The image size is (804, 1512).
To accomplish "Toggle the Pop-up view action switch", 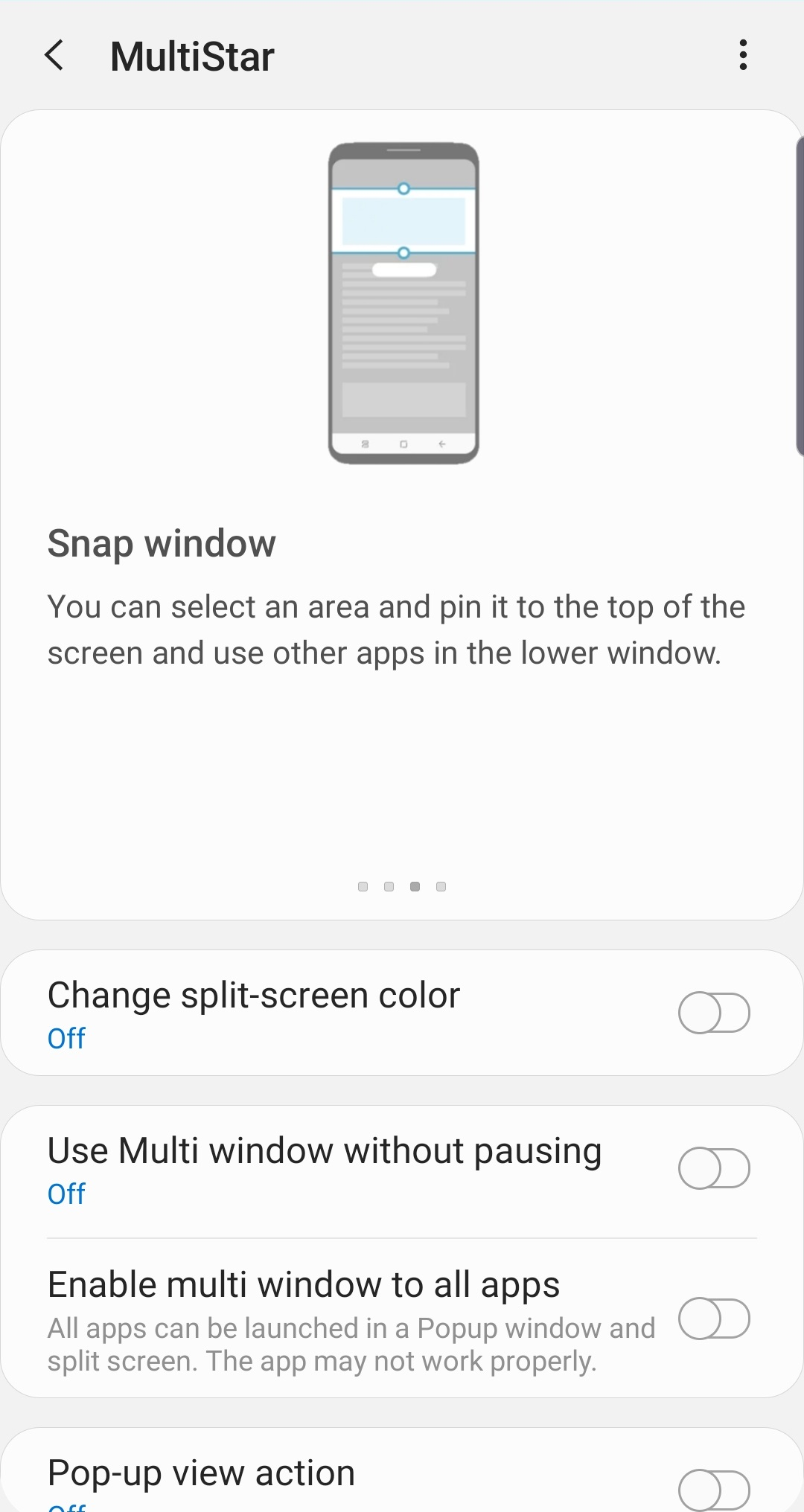I will [x=713, y=1490].
